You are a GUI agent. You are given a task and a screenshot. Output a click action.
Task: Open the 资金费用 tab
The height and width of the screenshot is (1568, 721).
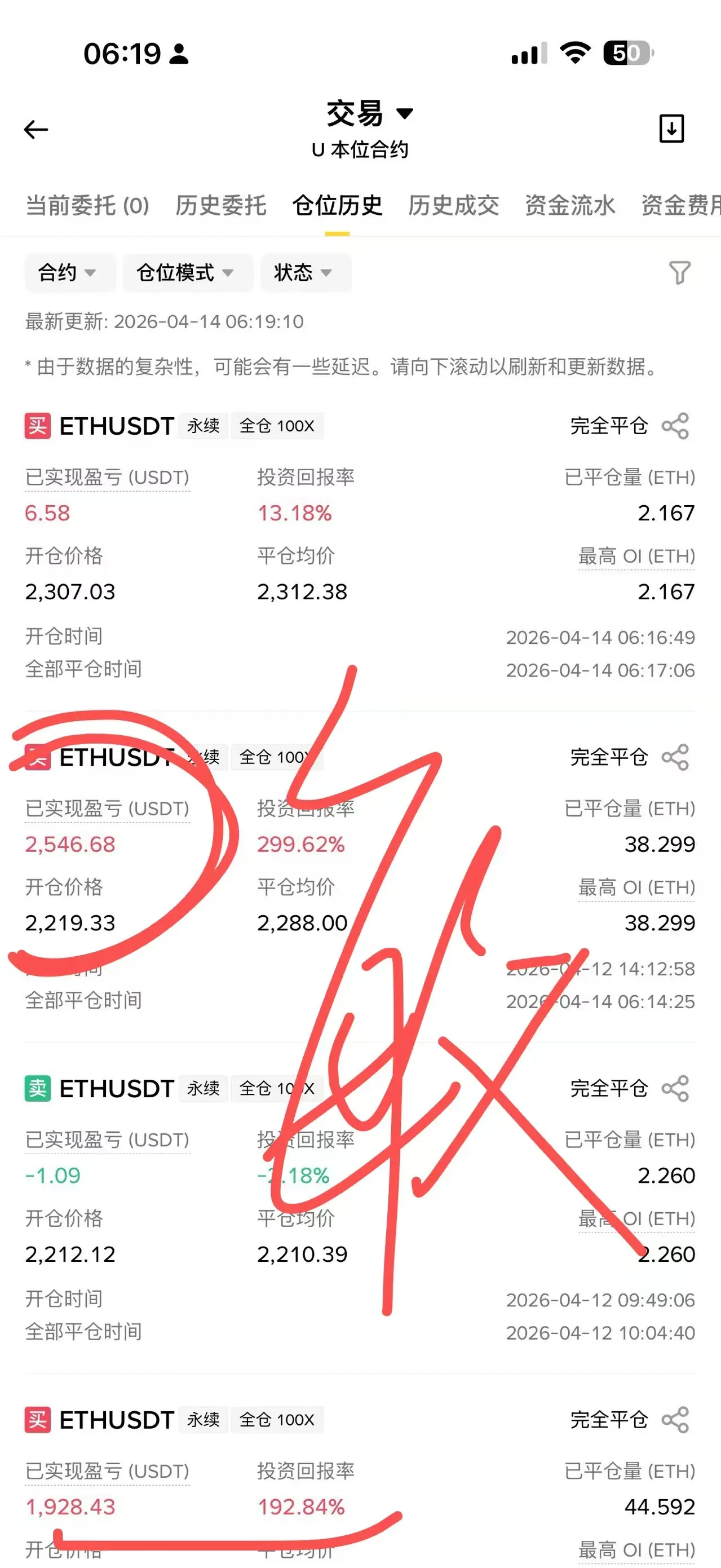click(x=681, y=205)
